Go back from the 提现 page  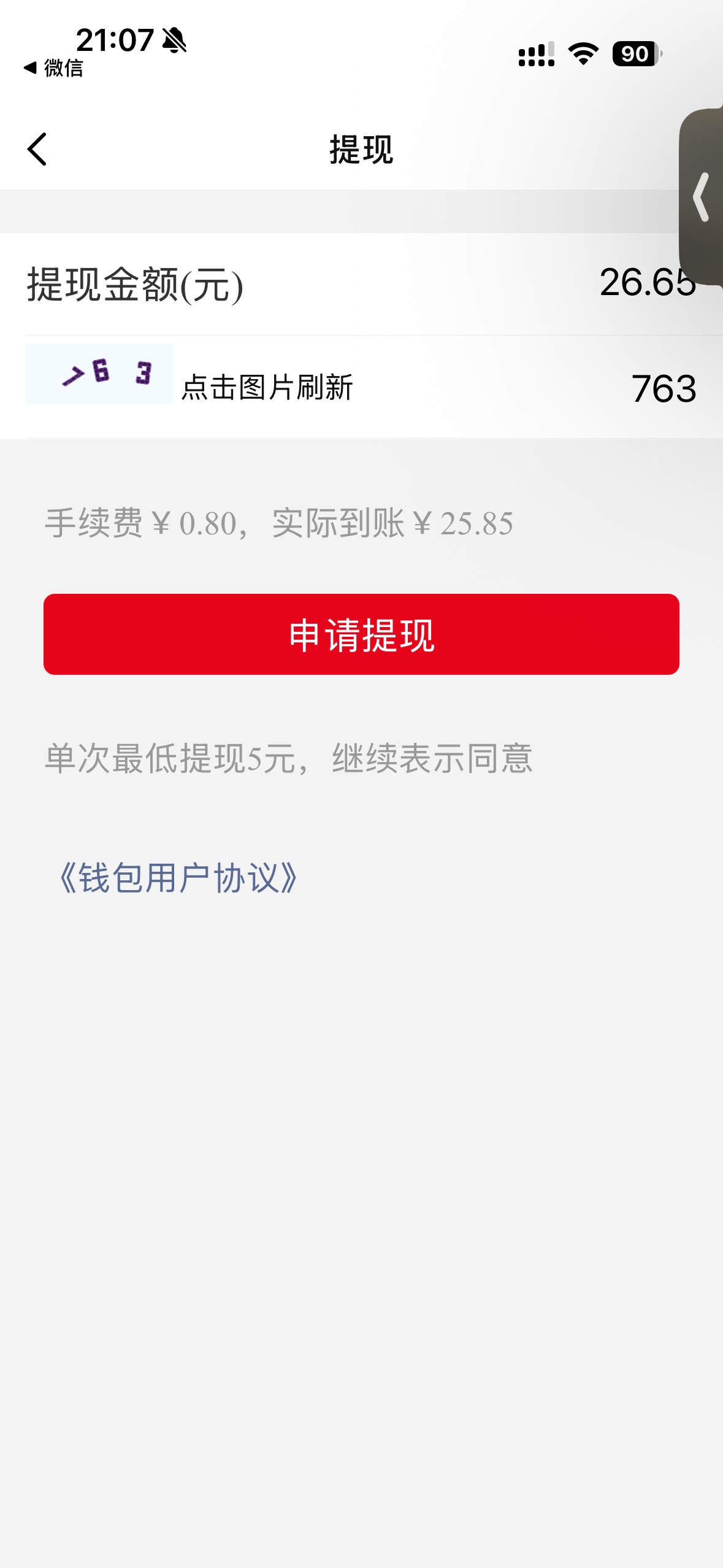[x=37, y=149]
